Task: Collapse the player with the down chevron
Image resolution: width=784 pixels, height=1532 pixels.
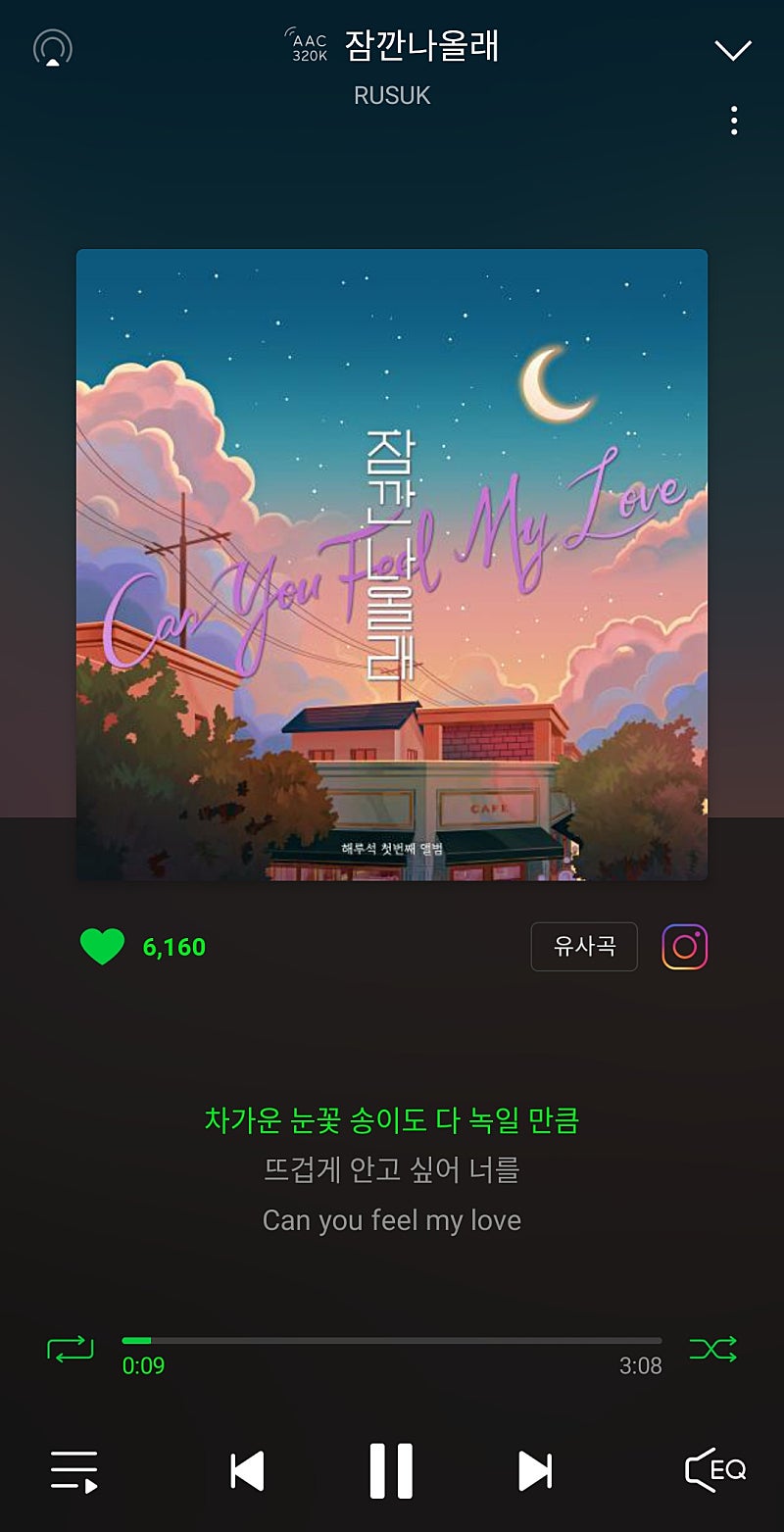Action: [x=733, y=50]
